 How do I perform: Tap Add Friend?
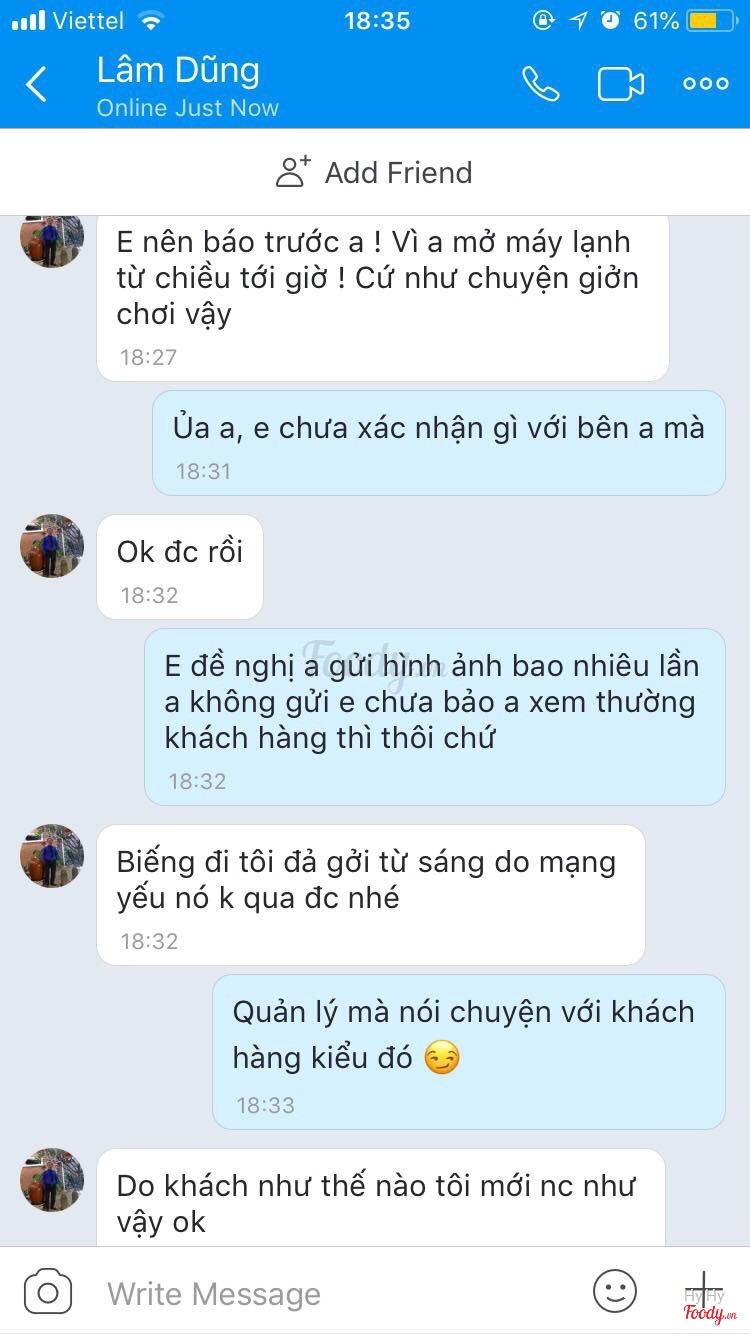coord(375,172)
